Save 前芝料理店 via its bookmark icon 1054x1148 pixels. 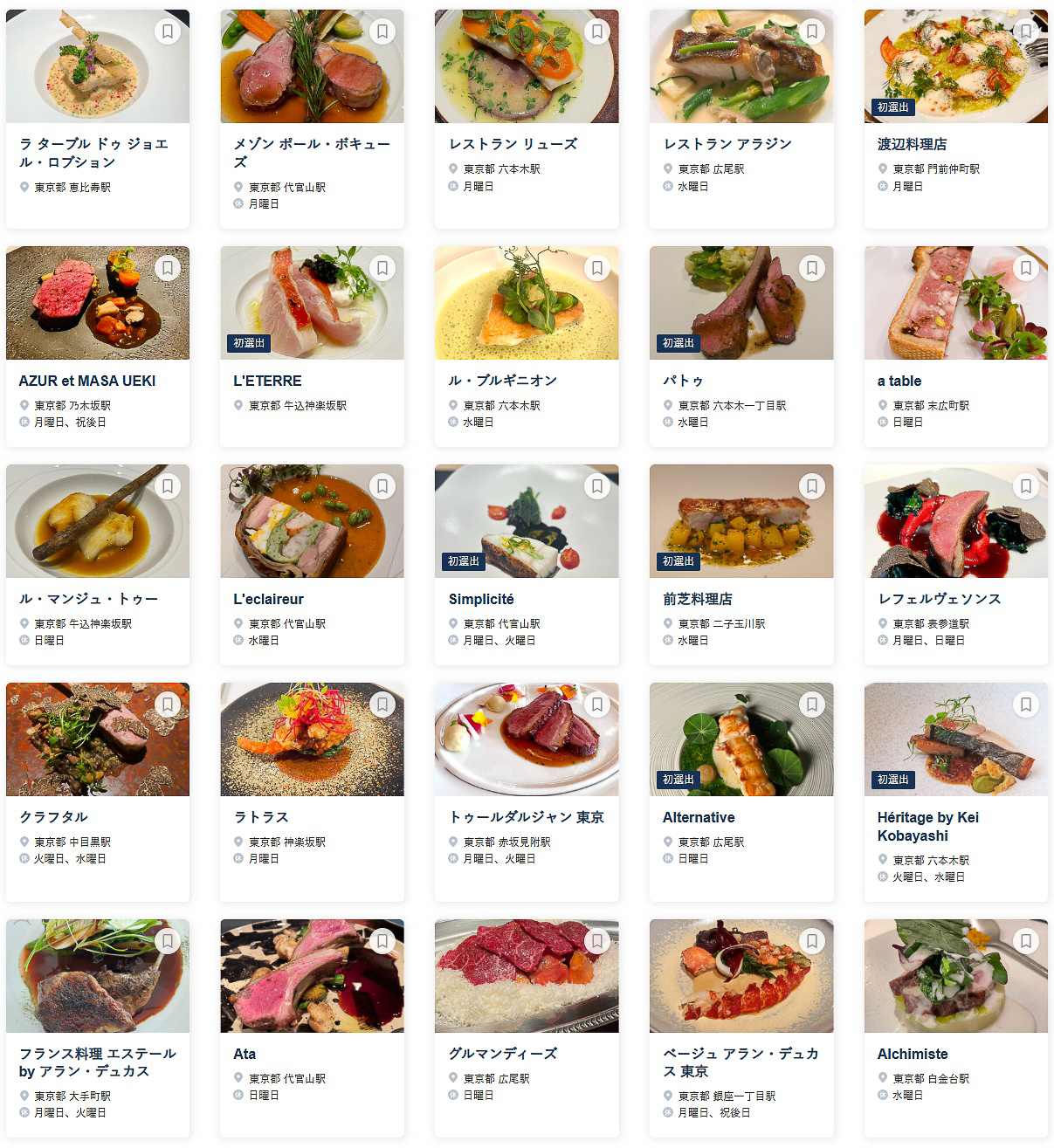click(x=812, y=487)
